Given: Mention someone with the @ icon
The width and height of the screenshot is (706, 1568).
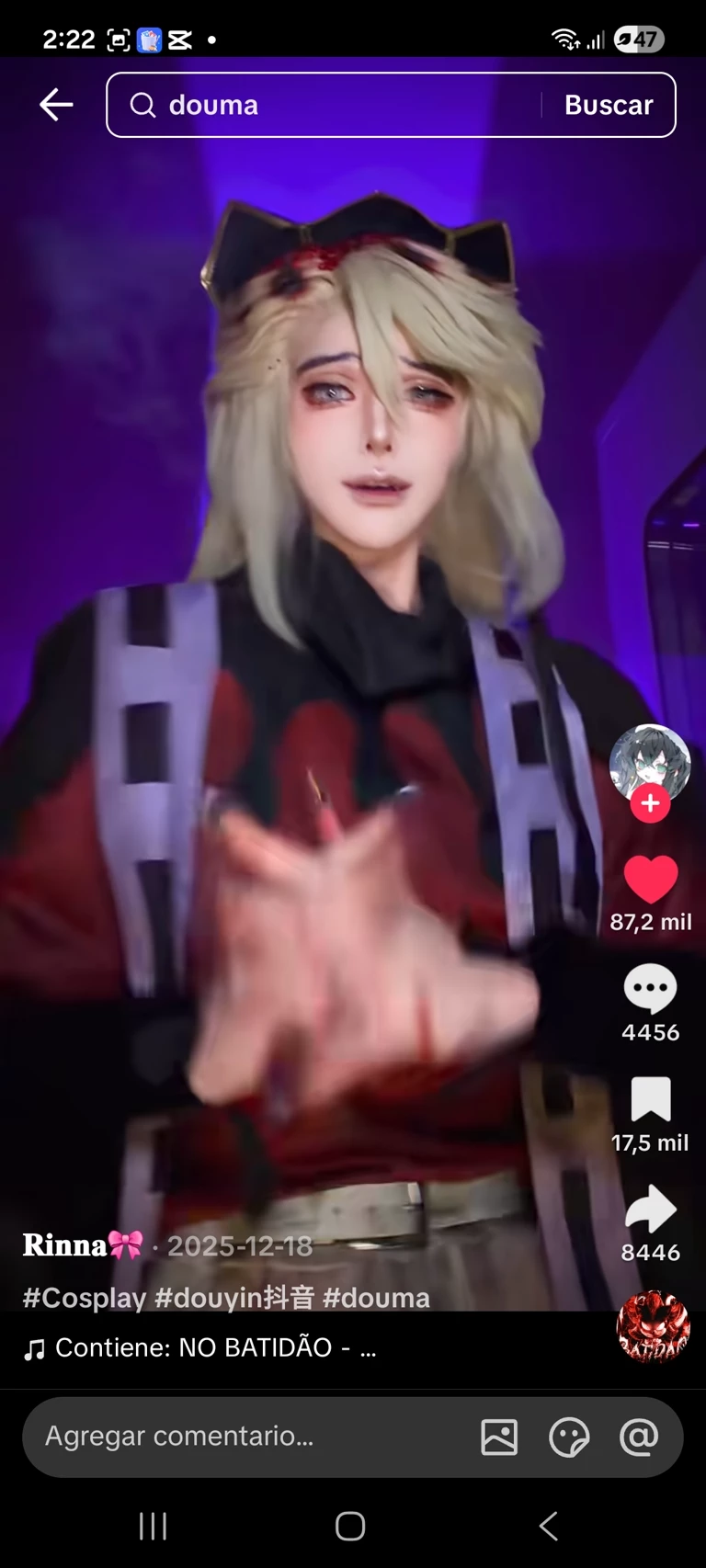Looking at the screenshot, I should (x=639, y=1437).
